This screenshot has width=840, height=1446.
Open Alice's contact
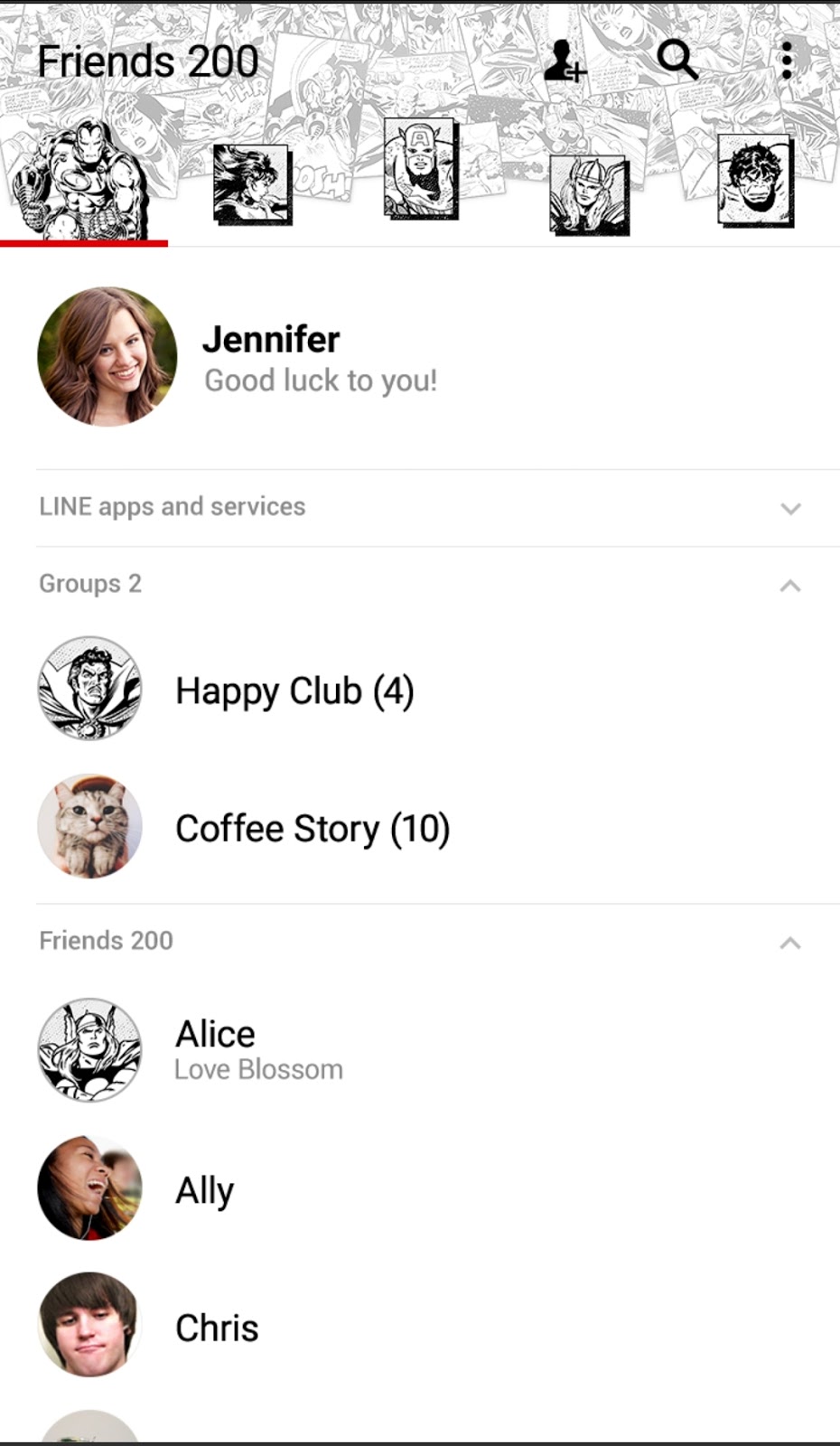[x=420, y=1050]
